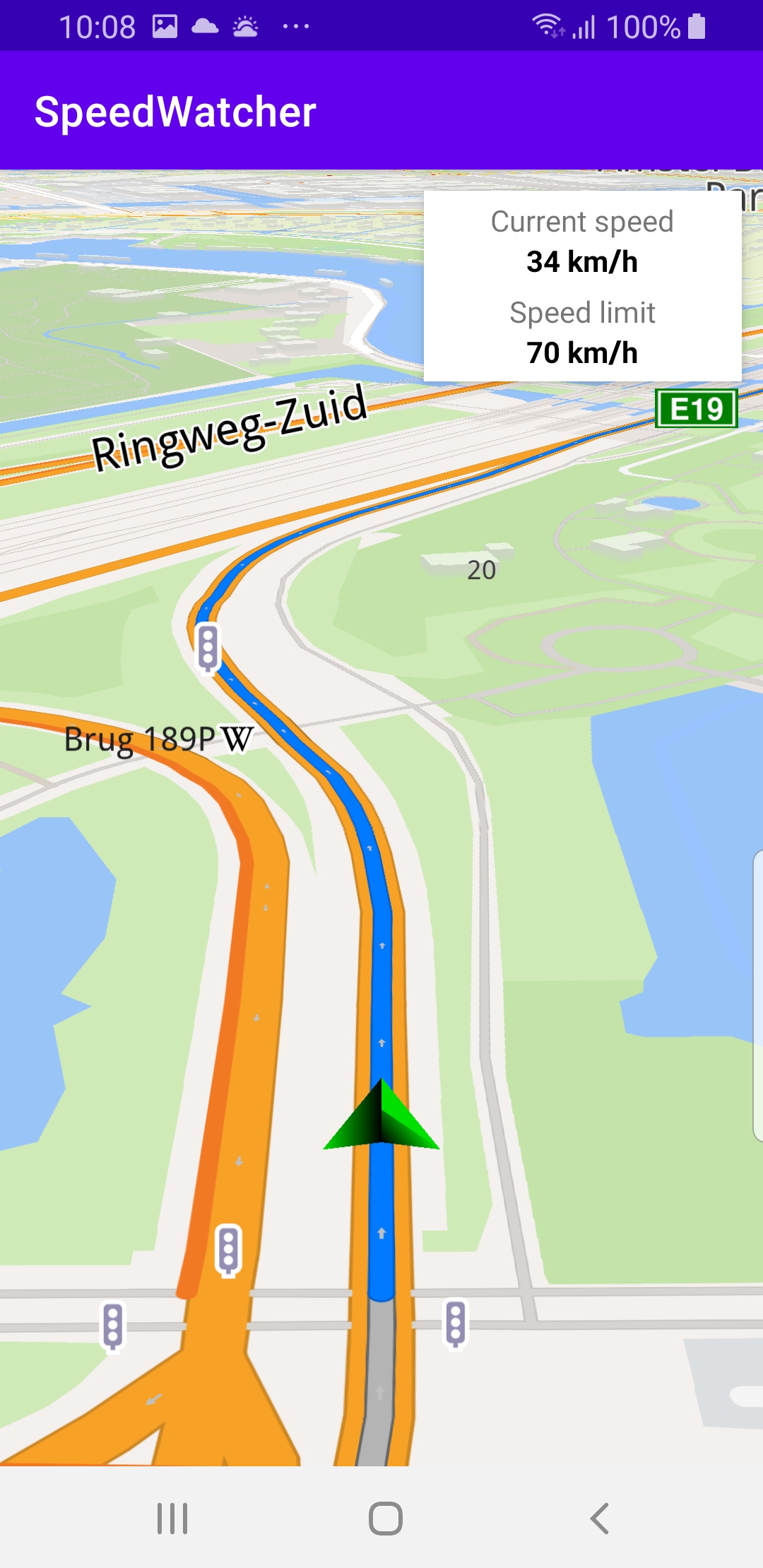Go back using the system back button
Image resolution: width=763 pixels, height=1568 pixels.
(599, 1518)
